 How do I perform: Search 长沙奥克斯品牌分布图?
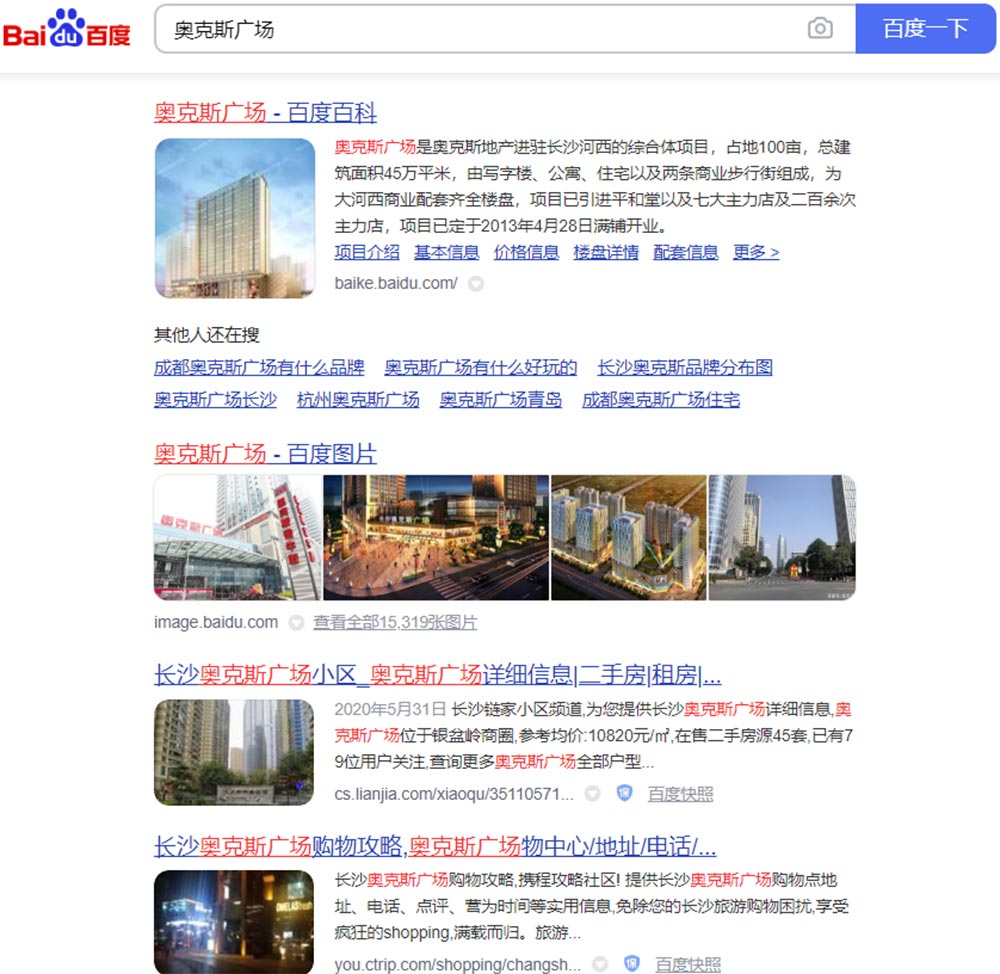[x=685, y=367]
